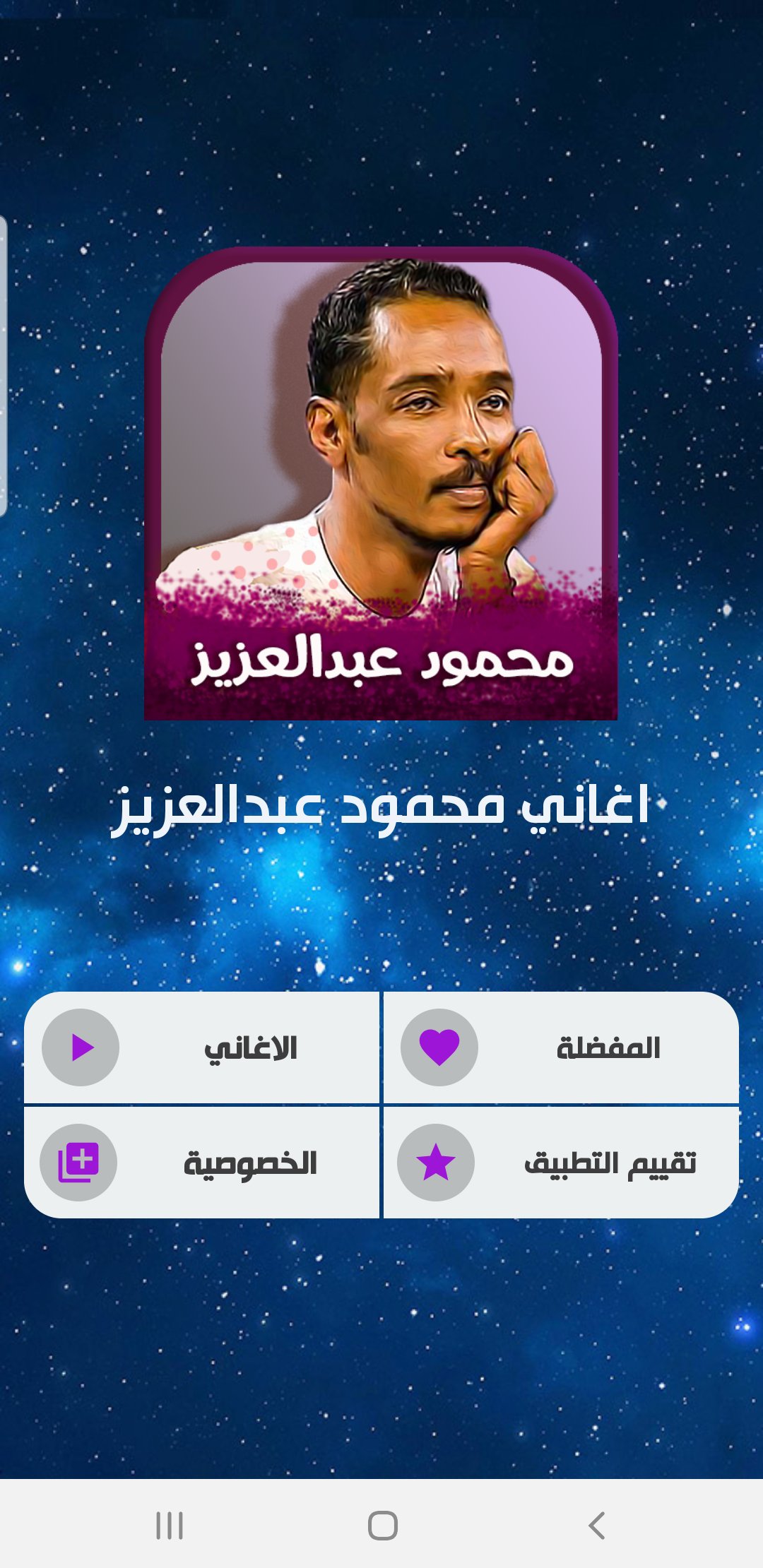The image size is (763, 1568).
Task: Open the الخصوصية privacy policy
Action: coord(202,1163)
